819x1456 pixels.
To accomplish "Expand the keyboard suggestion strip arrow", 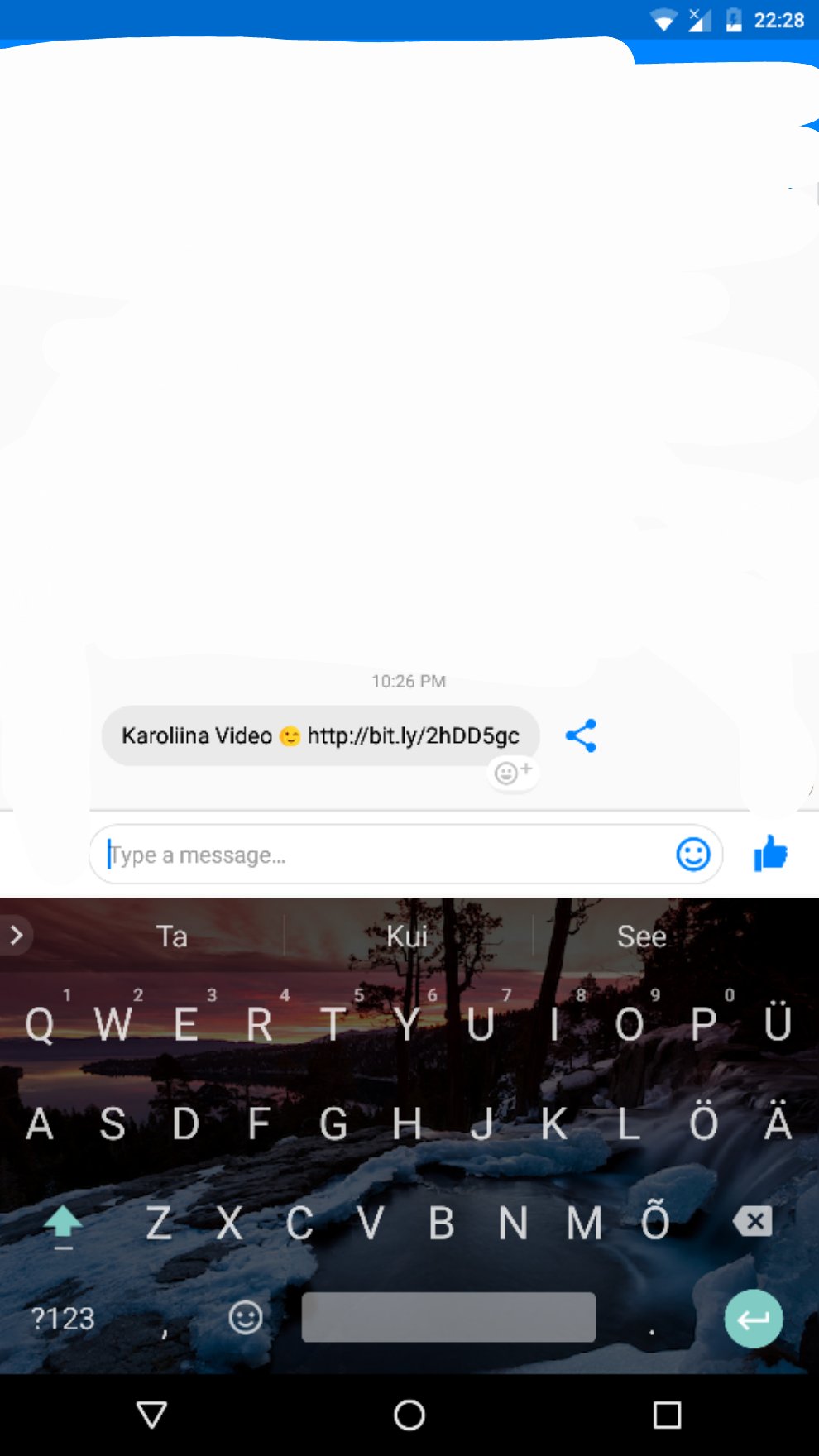I will [17, 936].
